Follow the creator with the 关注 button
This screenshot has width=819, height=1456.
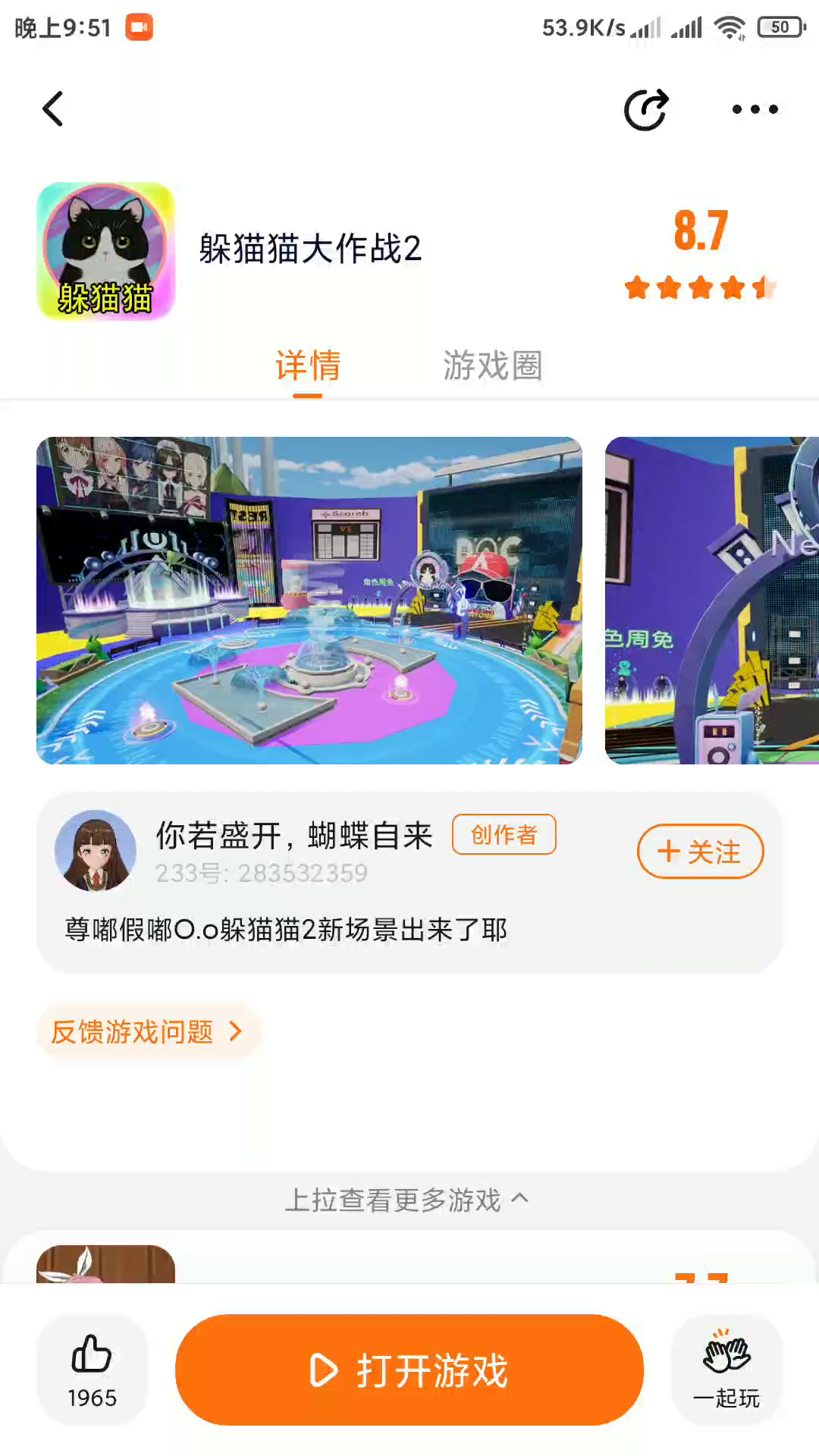pyautogui.click(x=699, y=852)
